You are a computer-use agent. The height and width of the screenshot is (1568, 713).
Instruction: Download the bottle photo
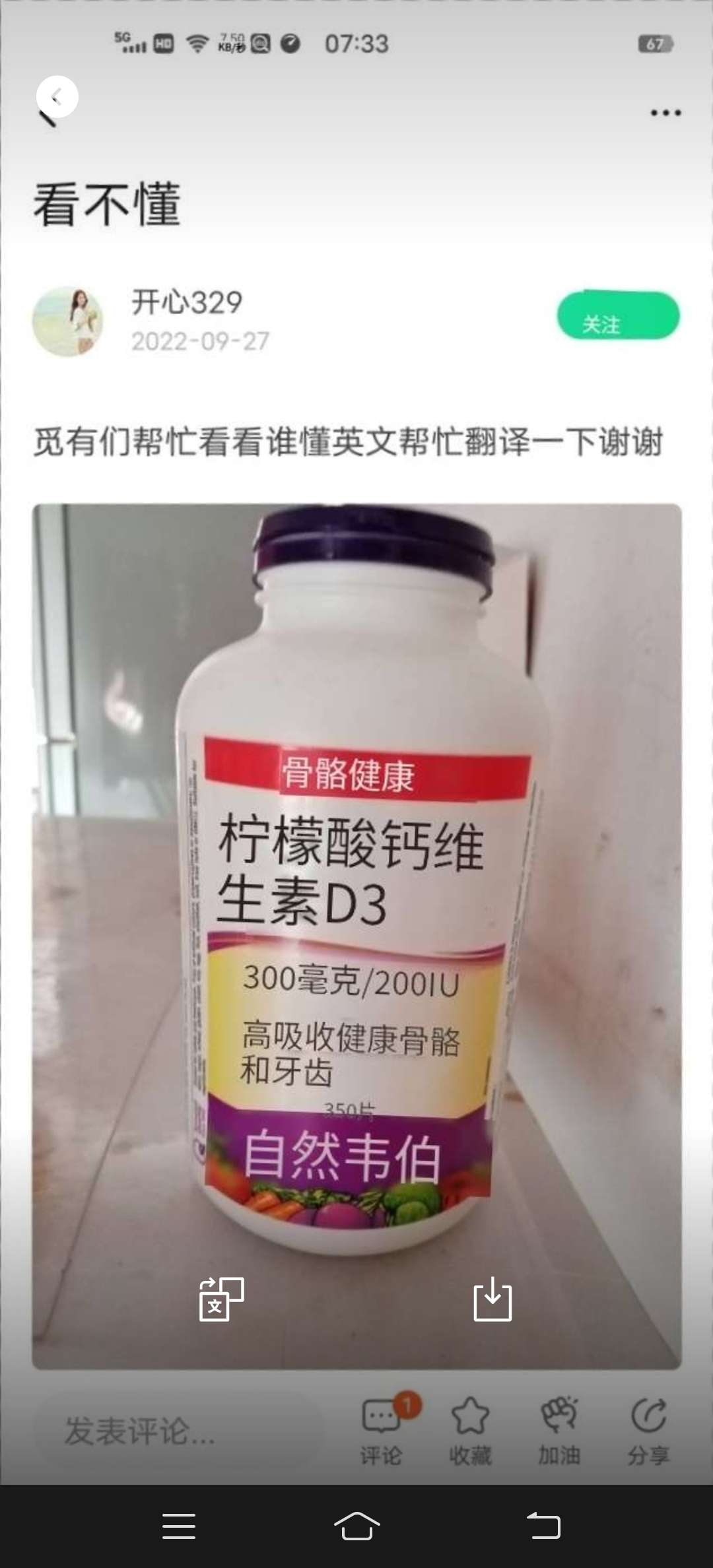click(492, 1299)
